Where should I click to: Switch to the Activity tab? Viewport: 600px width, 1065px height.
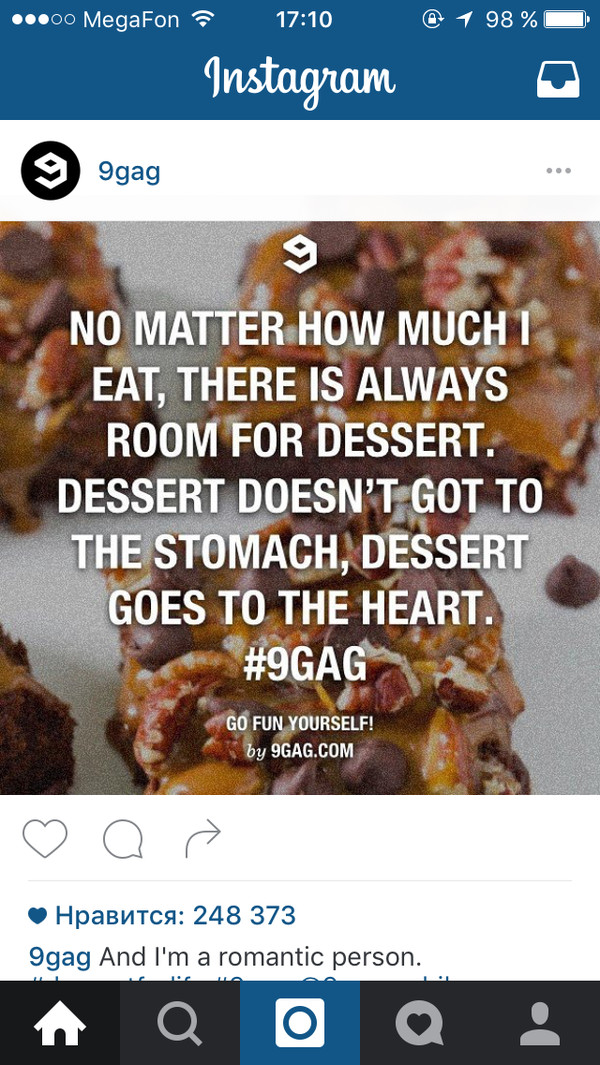[420, 1023]
